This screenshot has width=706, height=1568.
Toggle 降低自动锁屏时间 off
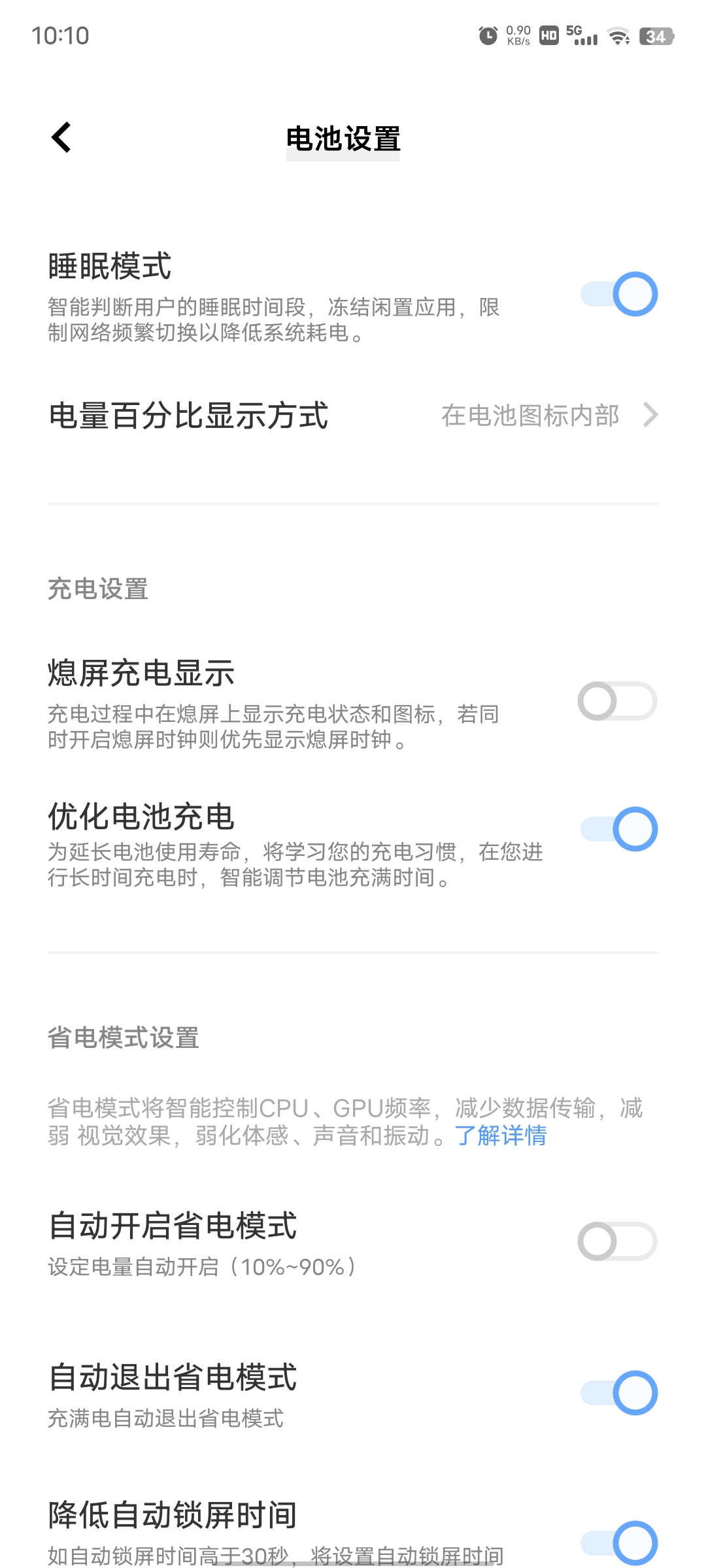pos(618,1543)
